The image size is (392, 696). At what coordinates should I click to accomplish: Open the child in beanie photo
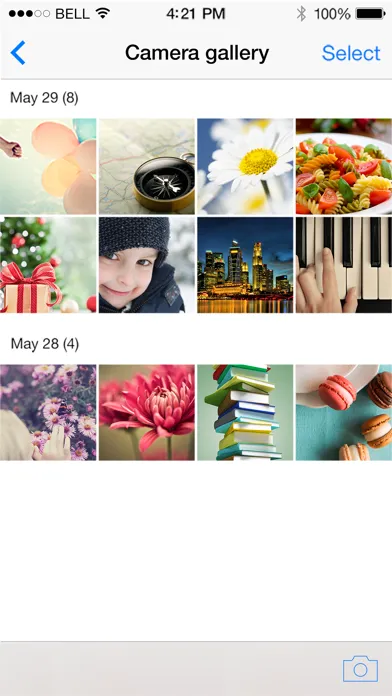coord(147,265)
